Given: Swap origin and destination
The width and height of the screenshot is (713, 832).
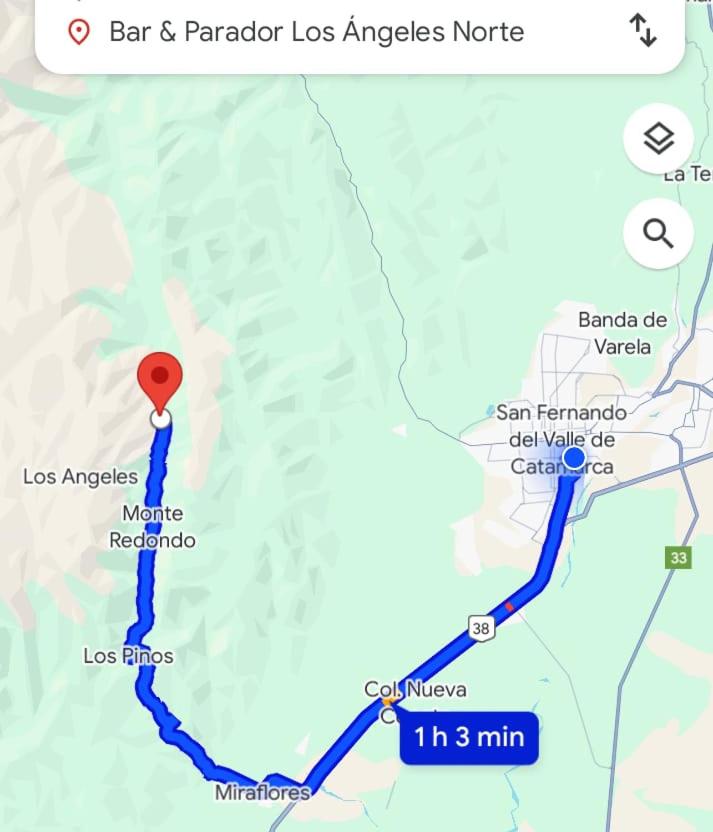Looking at the screenshot, I should coord(643,31).
